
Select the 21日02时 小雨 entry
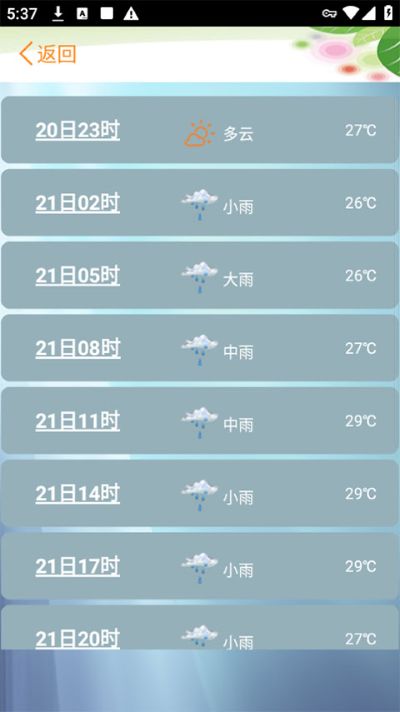200,203
